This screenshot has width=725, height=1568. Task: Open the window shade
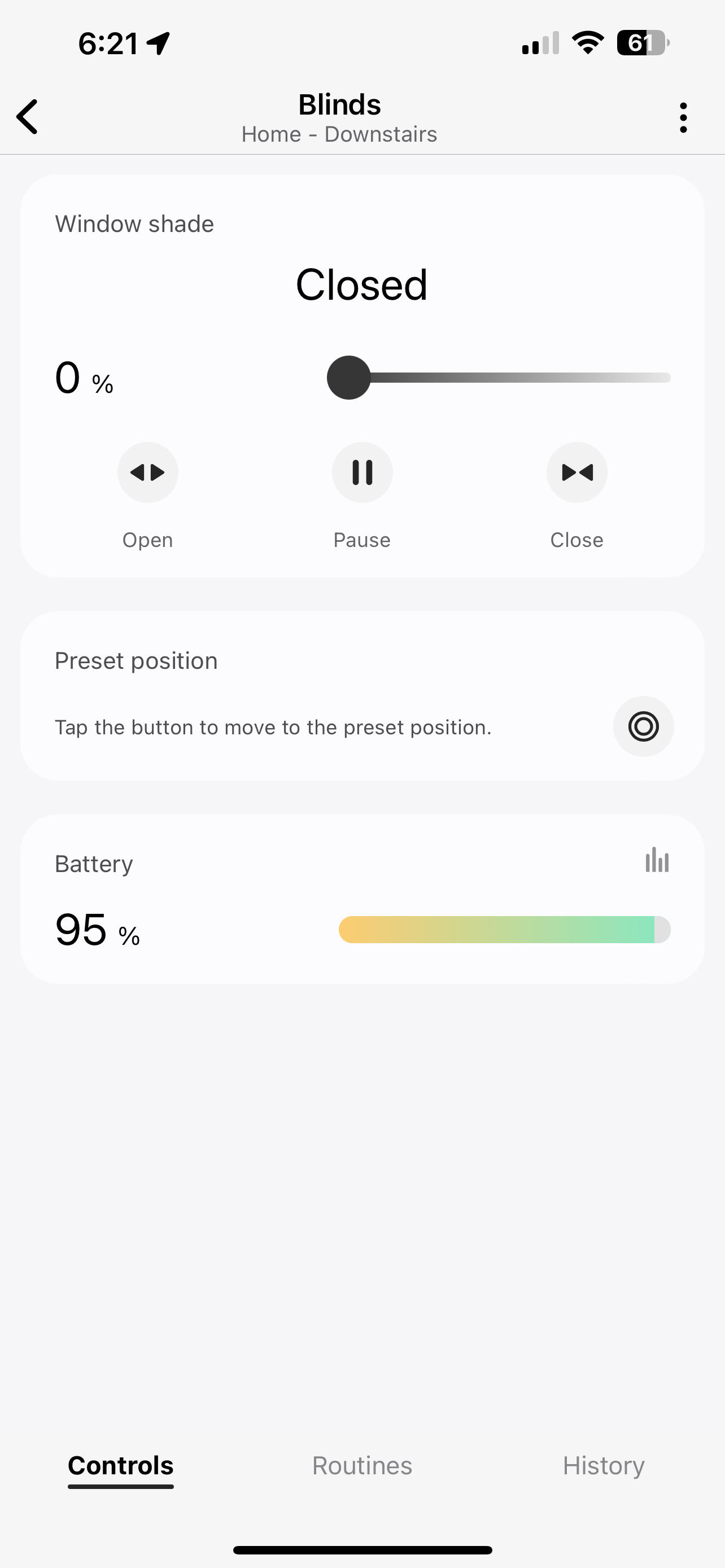coord(148,472)
